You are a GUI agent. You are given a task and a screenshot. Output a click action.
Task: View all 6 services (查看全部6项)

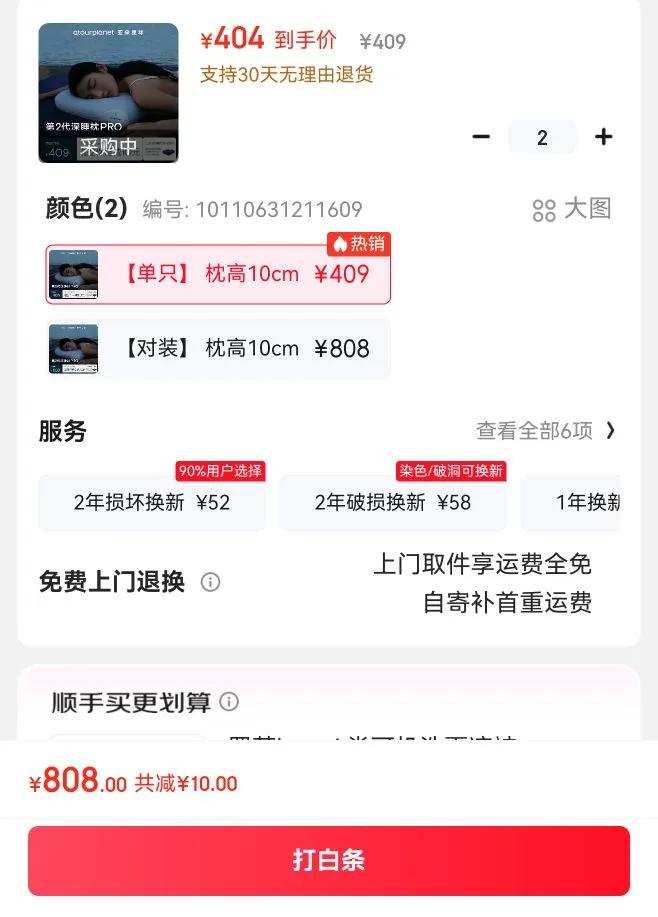pyautogui.click(x=546, y=431)
